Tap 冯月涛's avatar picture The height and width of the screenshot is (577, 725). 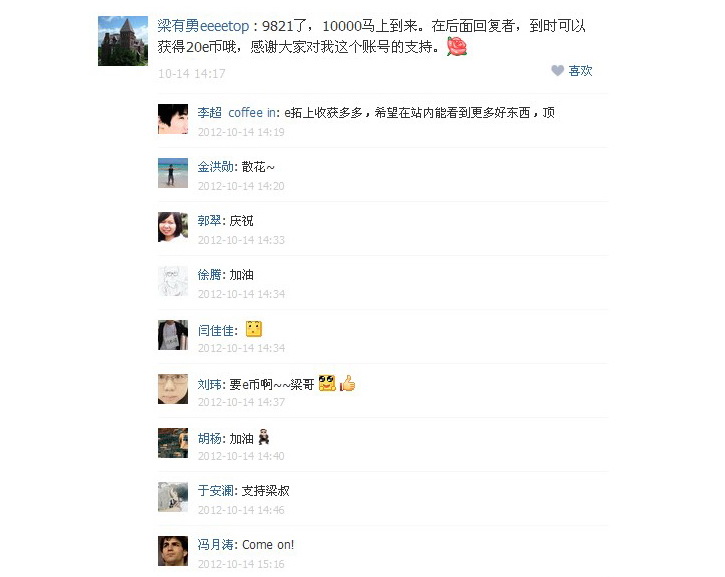[173, 551]
